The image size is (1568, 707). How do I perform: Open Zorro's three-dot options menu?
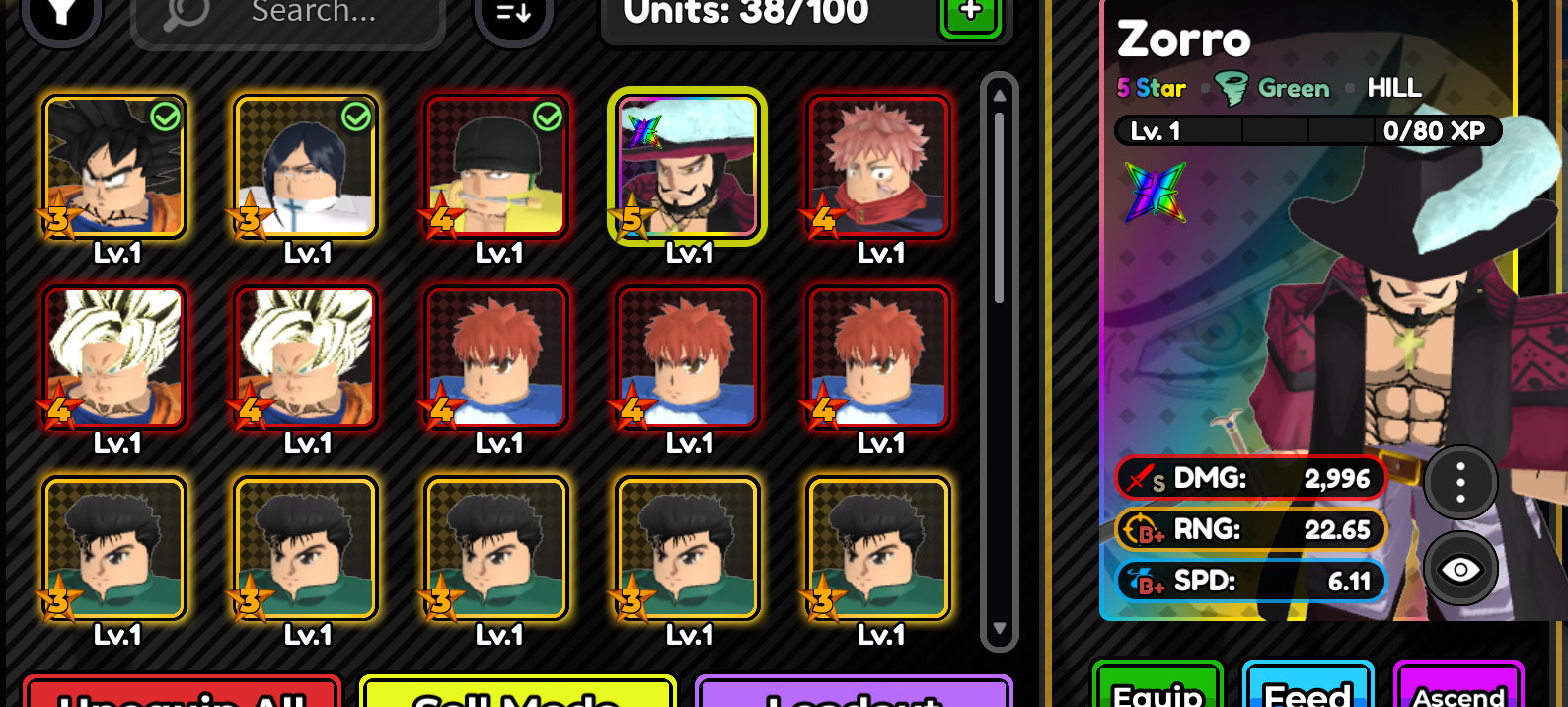point(1460,483)
